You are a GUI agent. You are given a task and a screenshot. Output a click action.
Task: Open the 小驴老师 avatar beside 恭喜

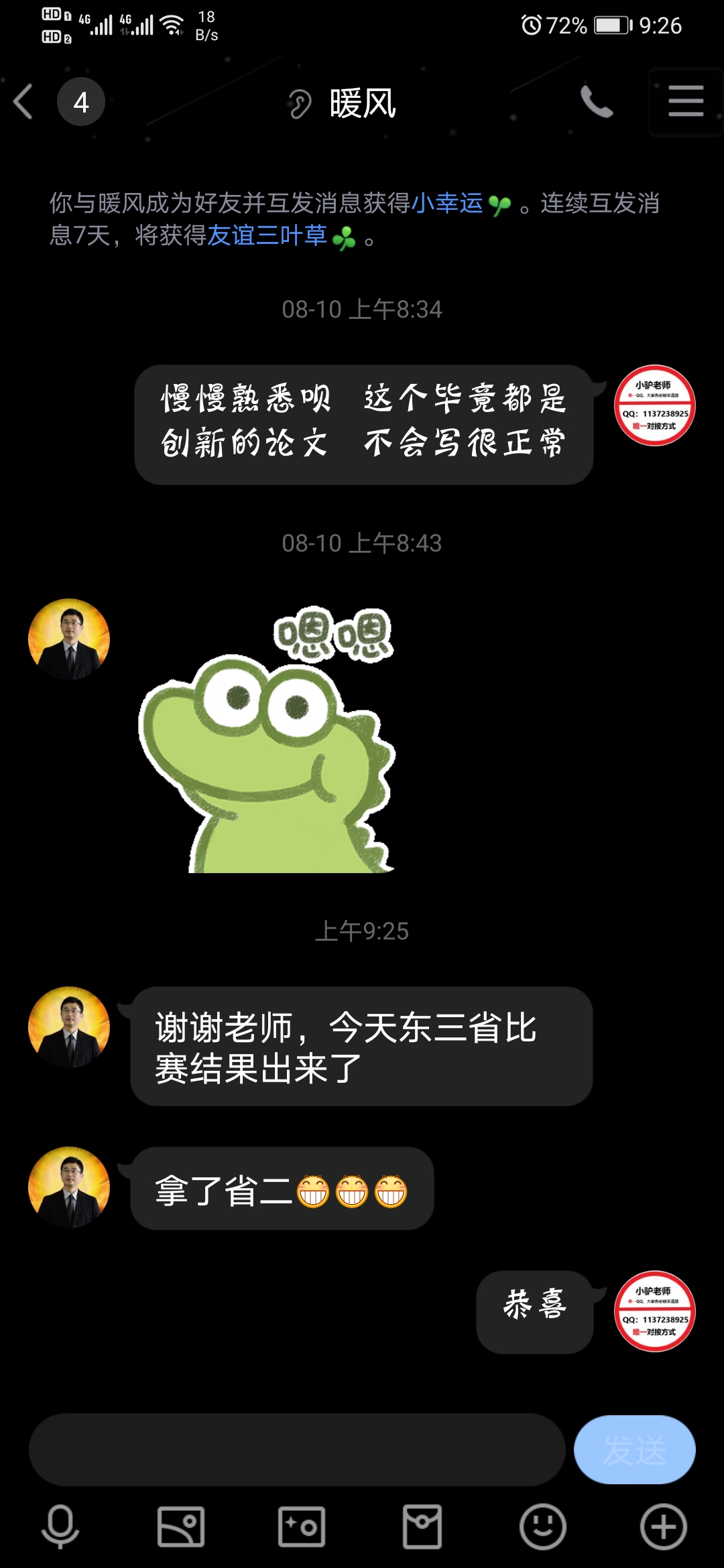pos(655,1311)
